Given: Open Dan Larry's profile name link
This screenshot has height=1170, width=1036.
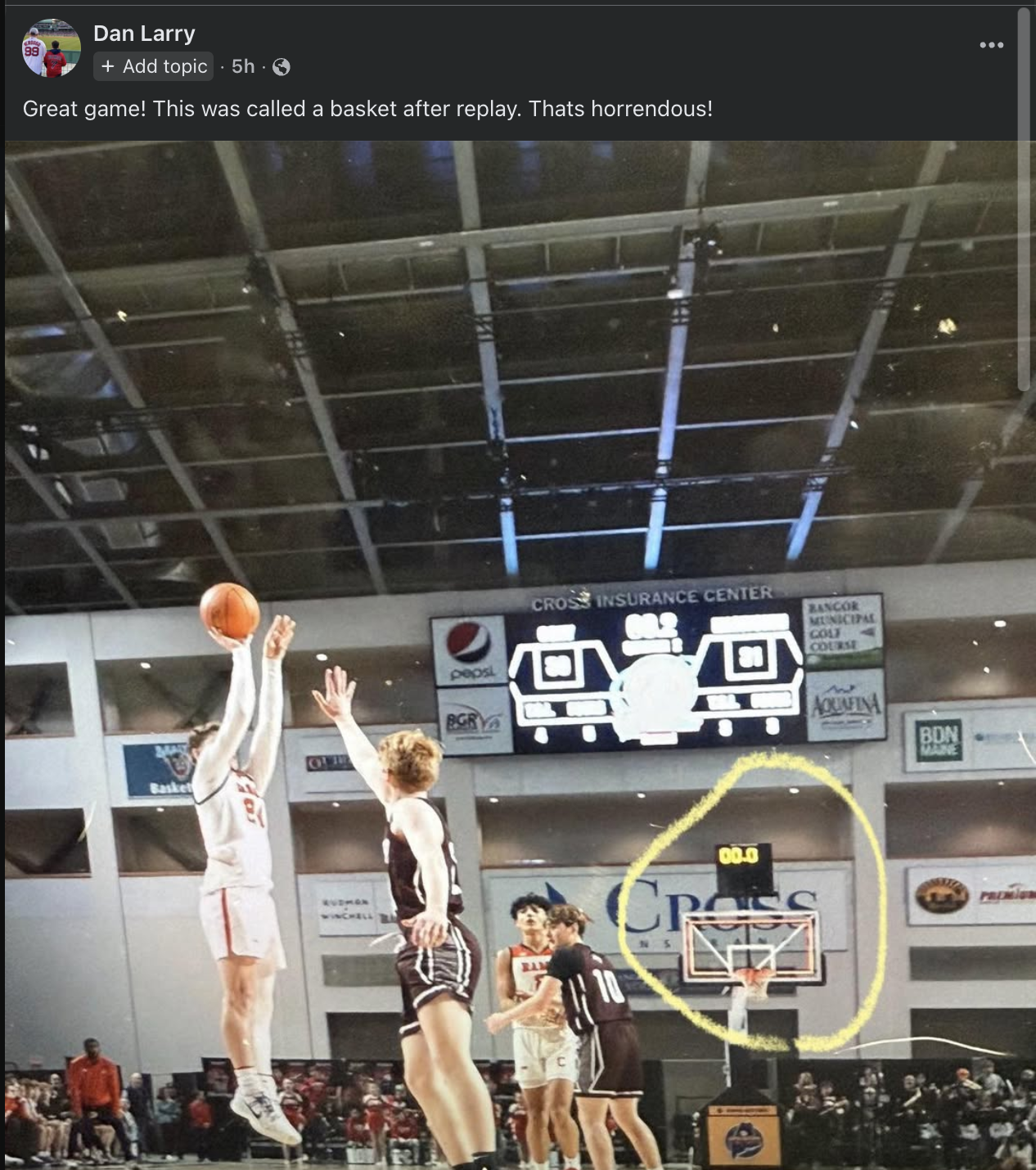Looking at the screenshot, I should [x=144, y=34].
